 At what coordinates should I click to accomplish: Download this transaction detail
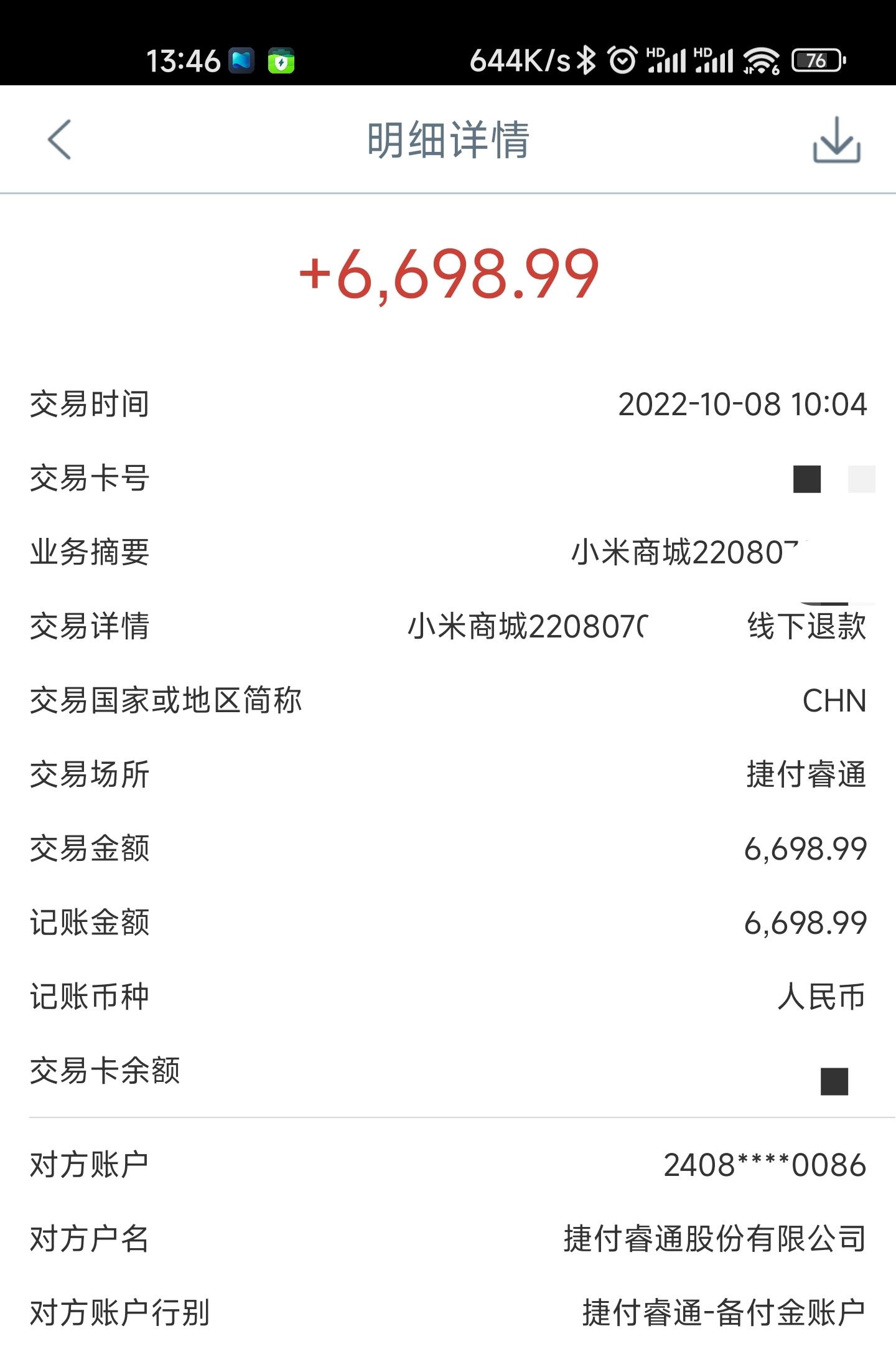[836, 141]
